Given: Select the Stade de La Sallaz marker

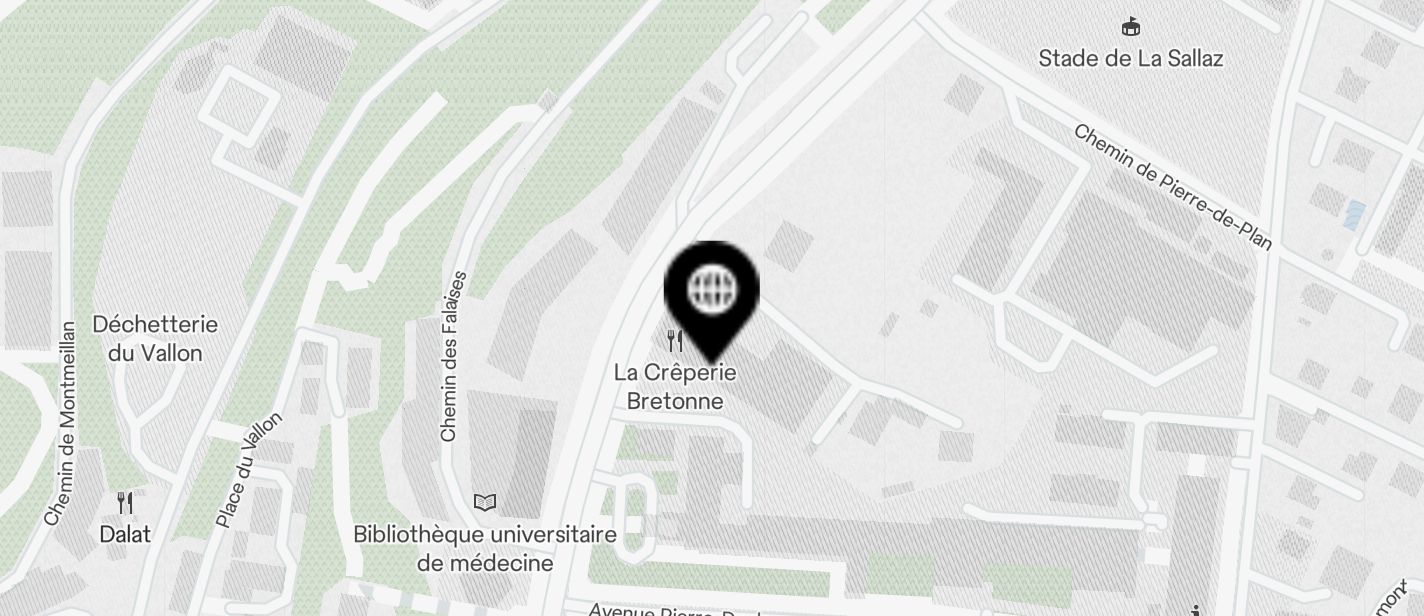Looking at the screenshot, I should click(1131, 27).
